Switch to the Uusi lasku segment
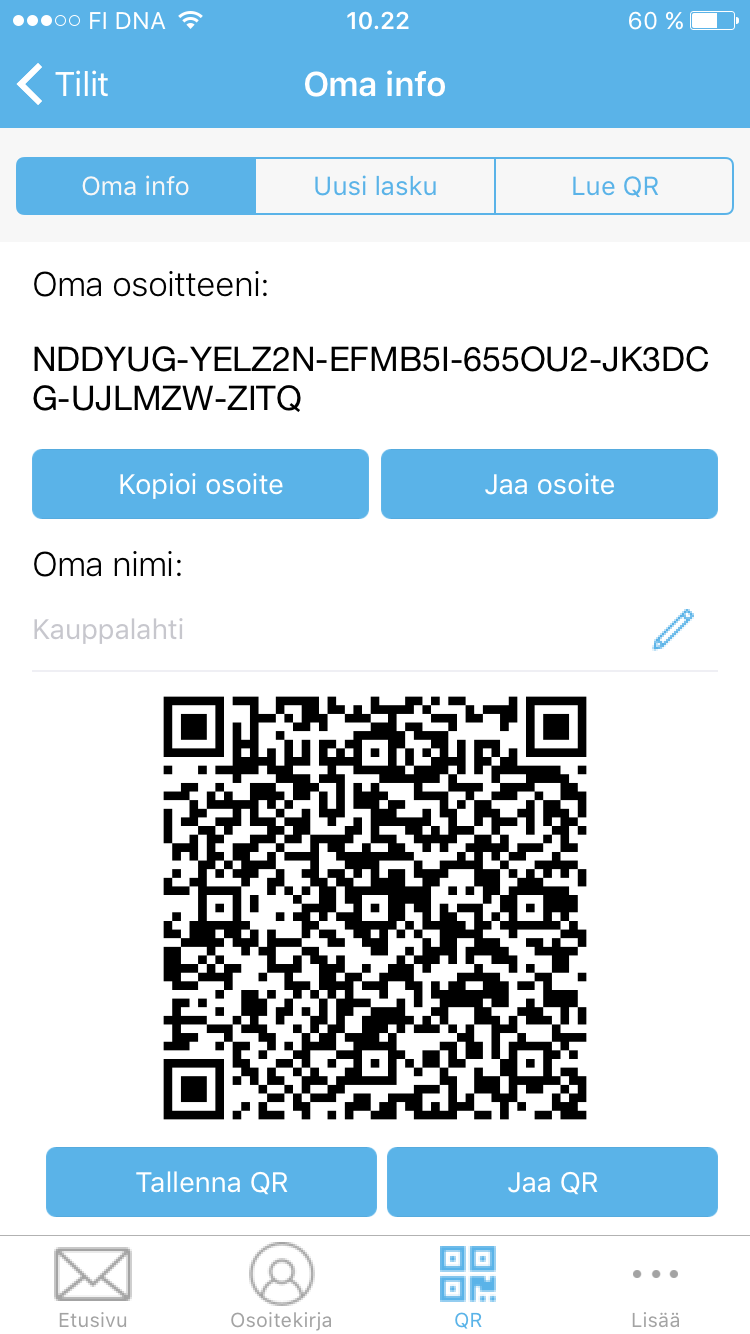Screen dimensions: 750x1334 pyautogui.click(x=375, y=186)
